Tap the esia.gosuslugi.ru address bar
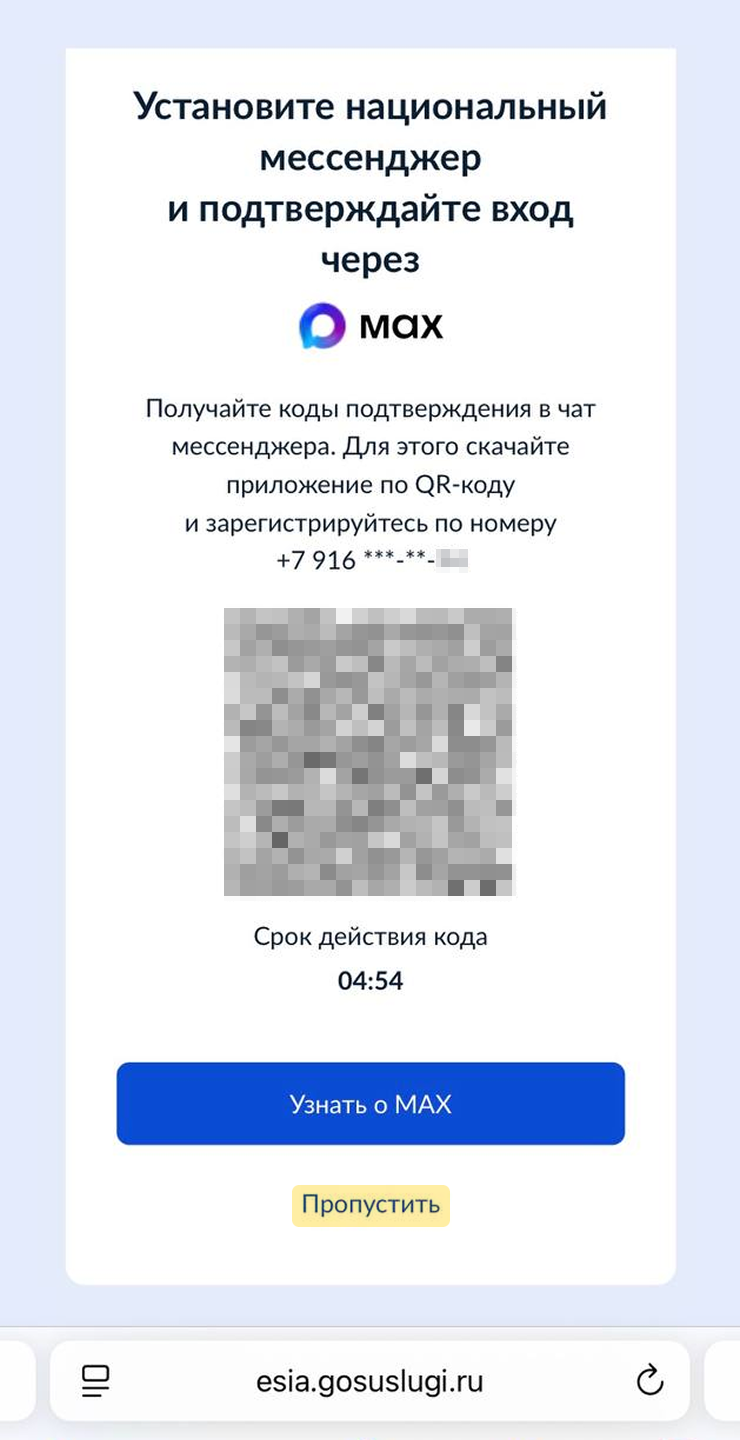 (370, 1382)
